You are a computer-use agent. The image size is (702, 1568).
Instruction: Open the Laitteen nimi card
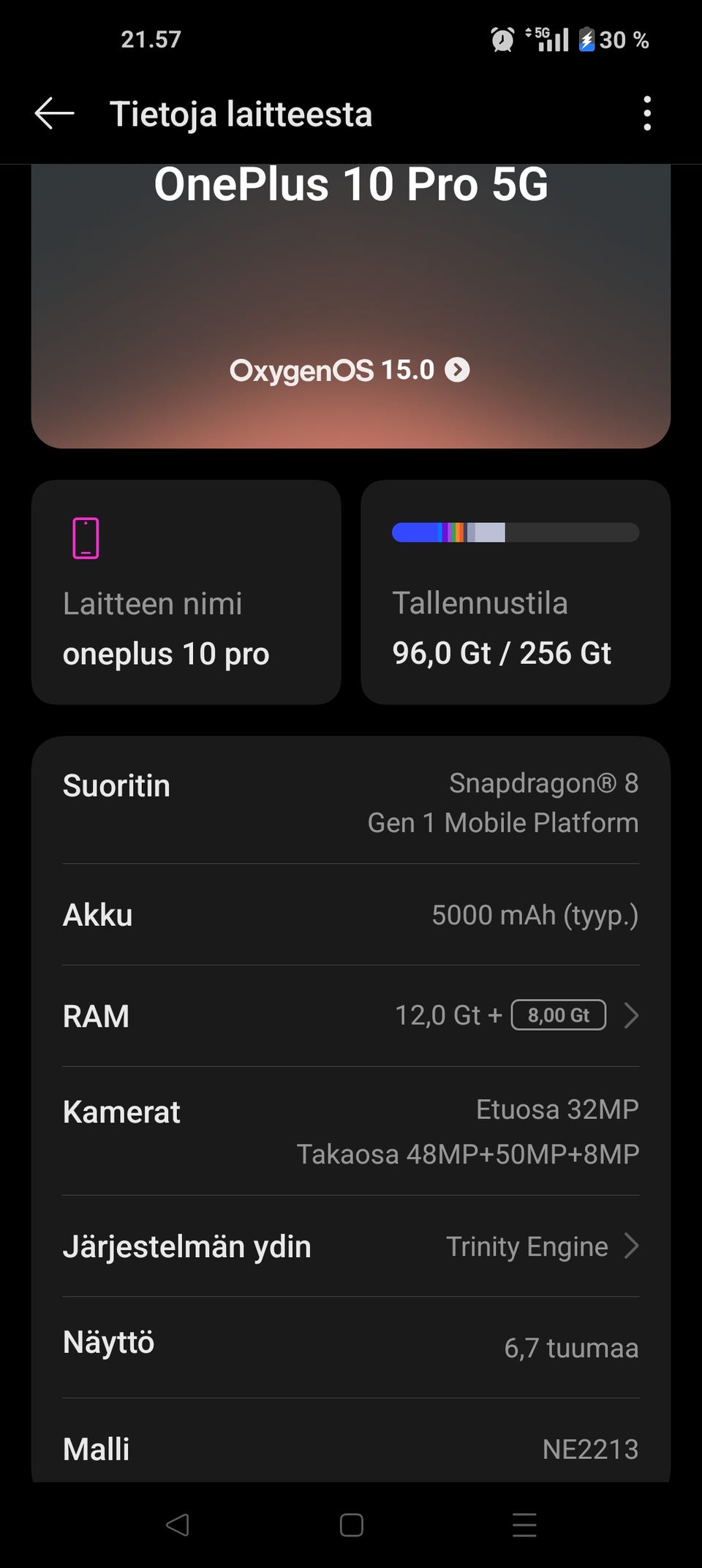[x=186, y=592]
